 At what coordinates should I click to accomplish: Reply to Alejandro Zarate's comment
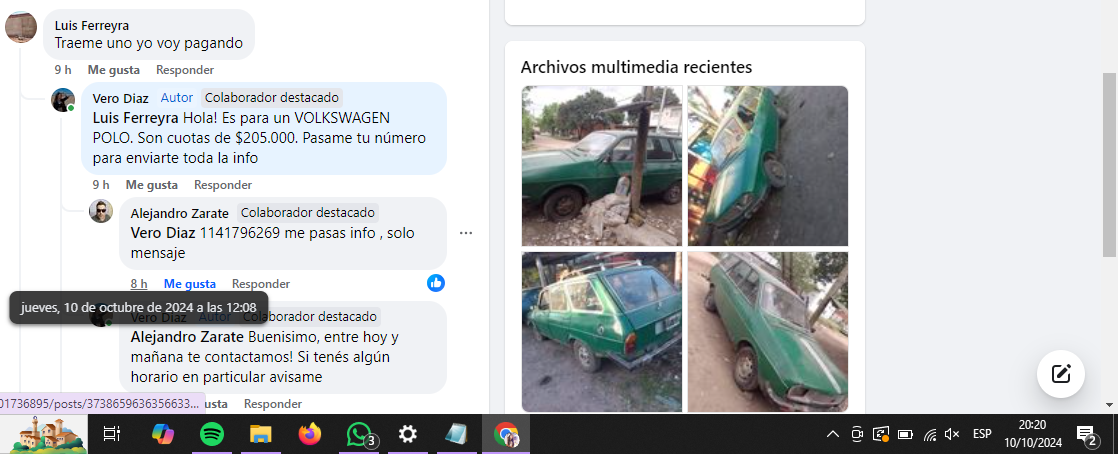261,284
